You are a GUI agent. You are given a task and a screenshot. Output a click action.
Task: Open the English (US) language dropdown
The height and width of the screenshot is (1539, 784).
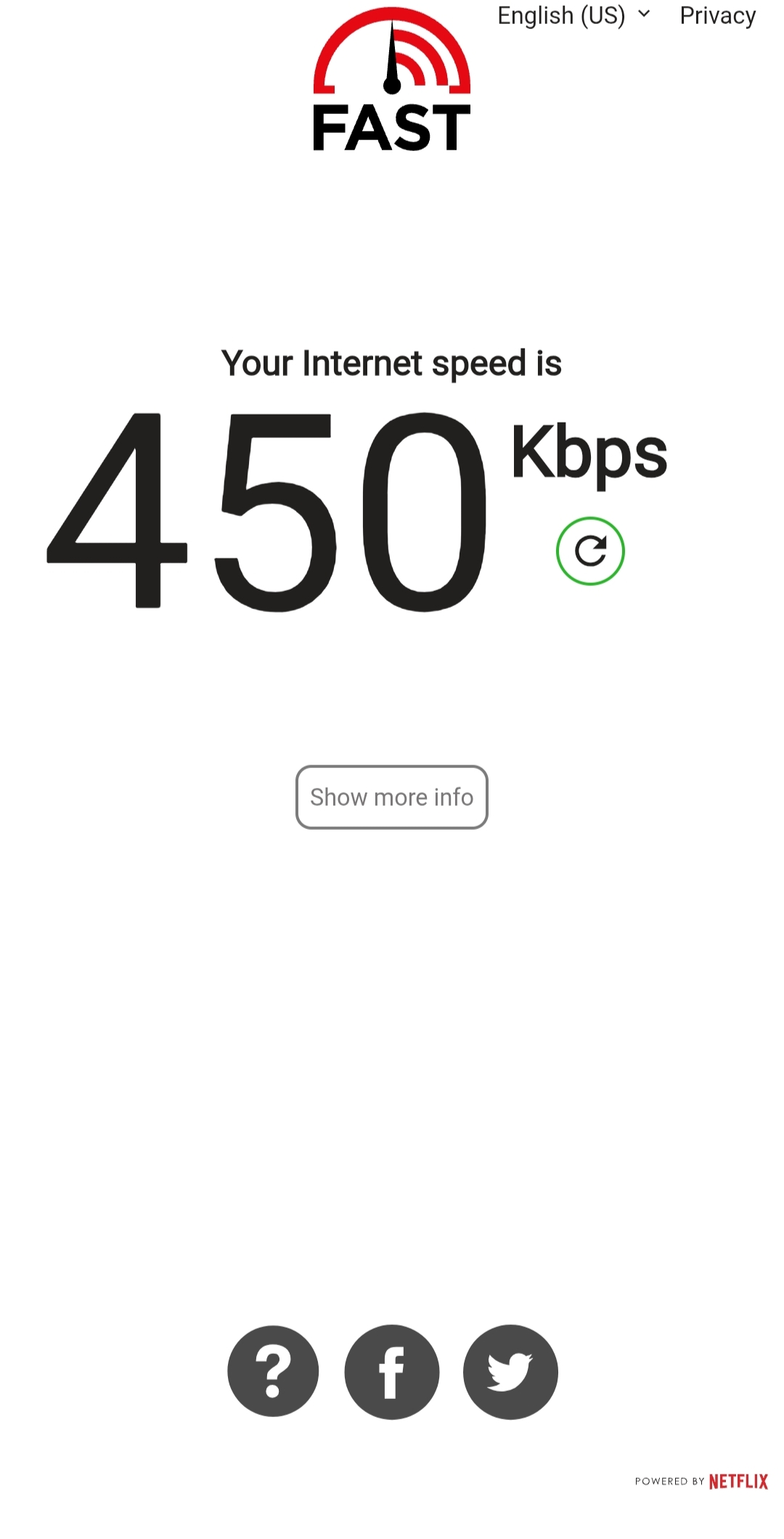coord(573,15)
